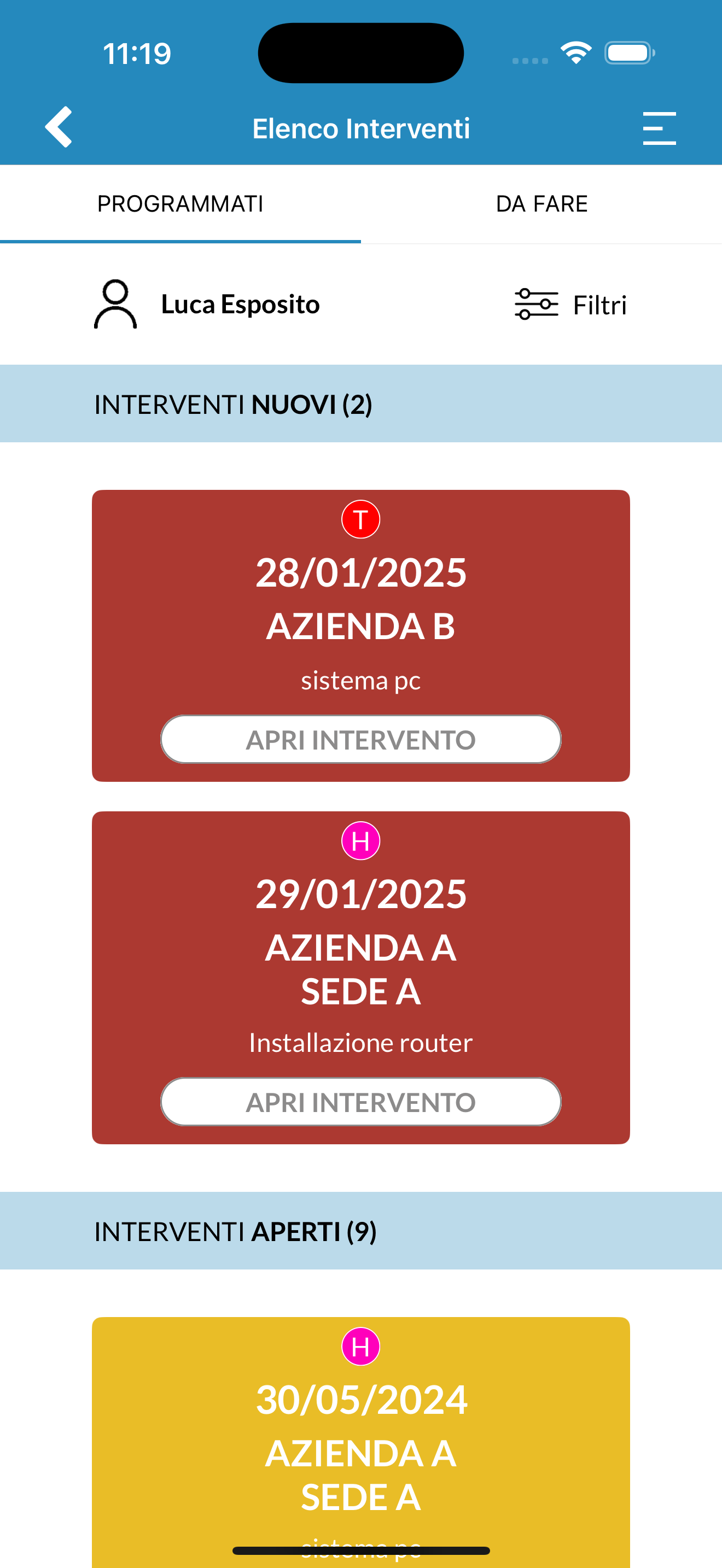Go back with the top-left arrow
This screenshot has height=1568, width=722.
pos(59,127)
